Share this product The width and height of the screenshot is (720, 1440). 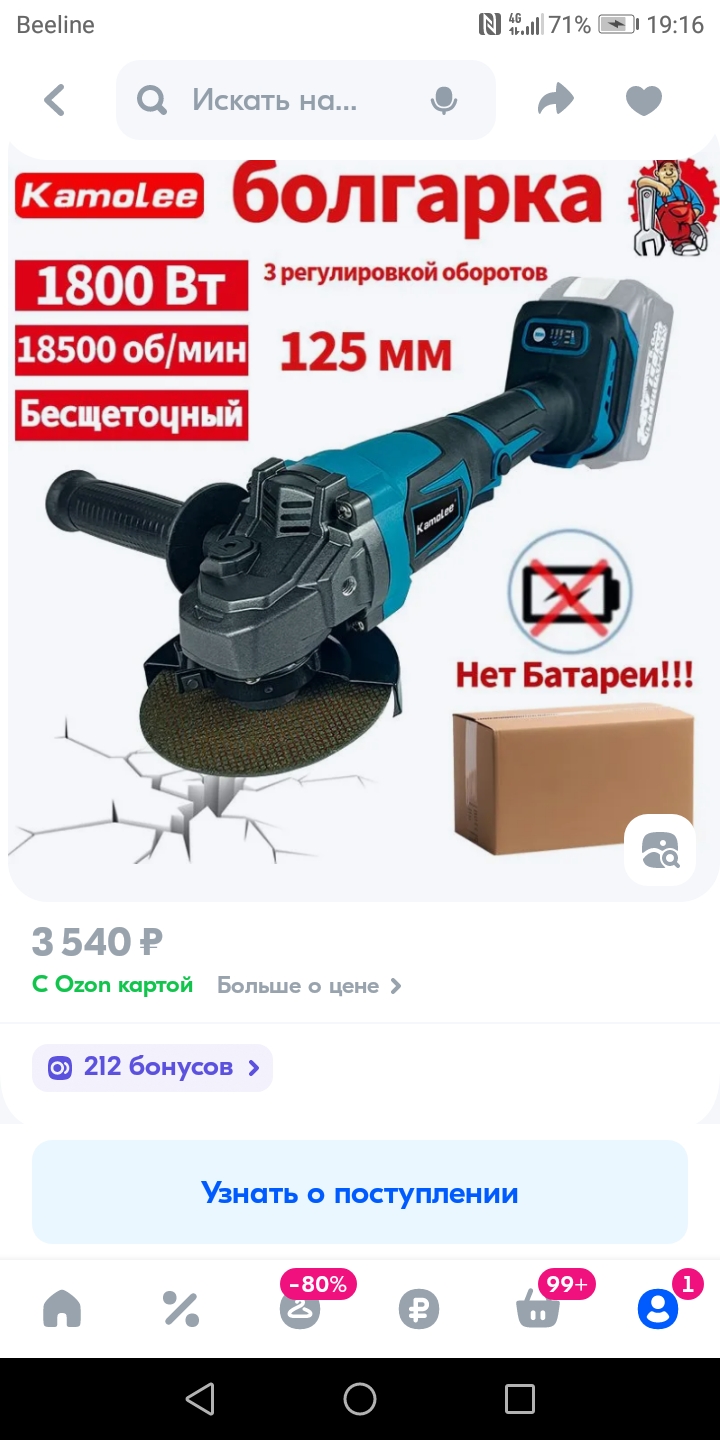(x=556, y=99)
